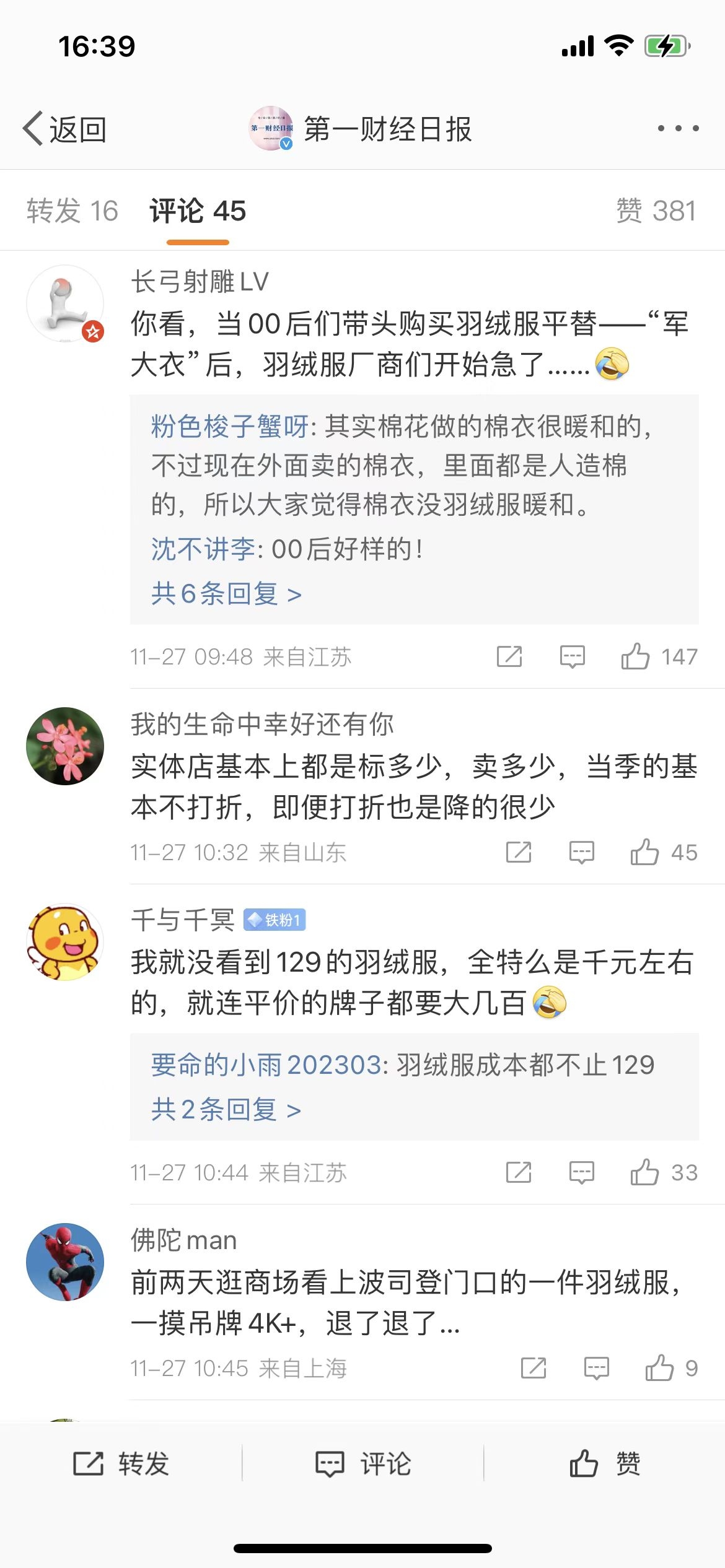Image resolution: width=725 pixels, height=1568 pixels.
Task: Switch to the 赞 381 tab
Action: [656, 211]
